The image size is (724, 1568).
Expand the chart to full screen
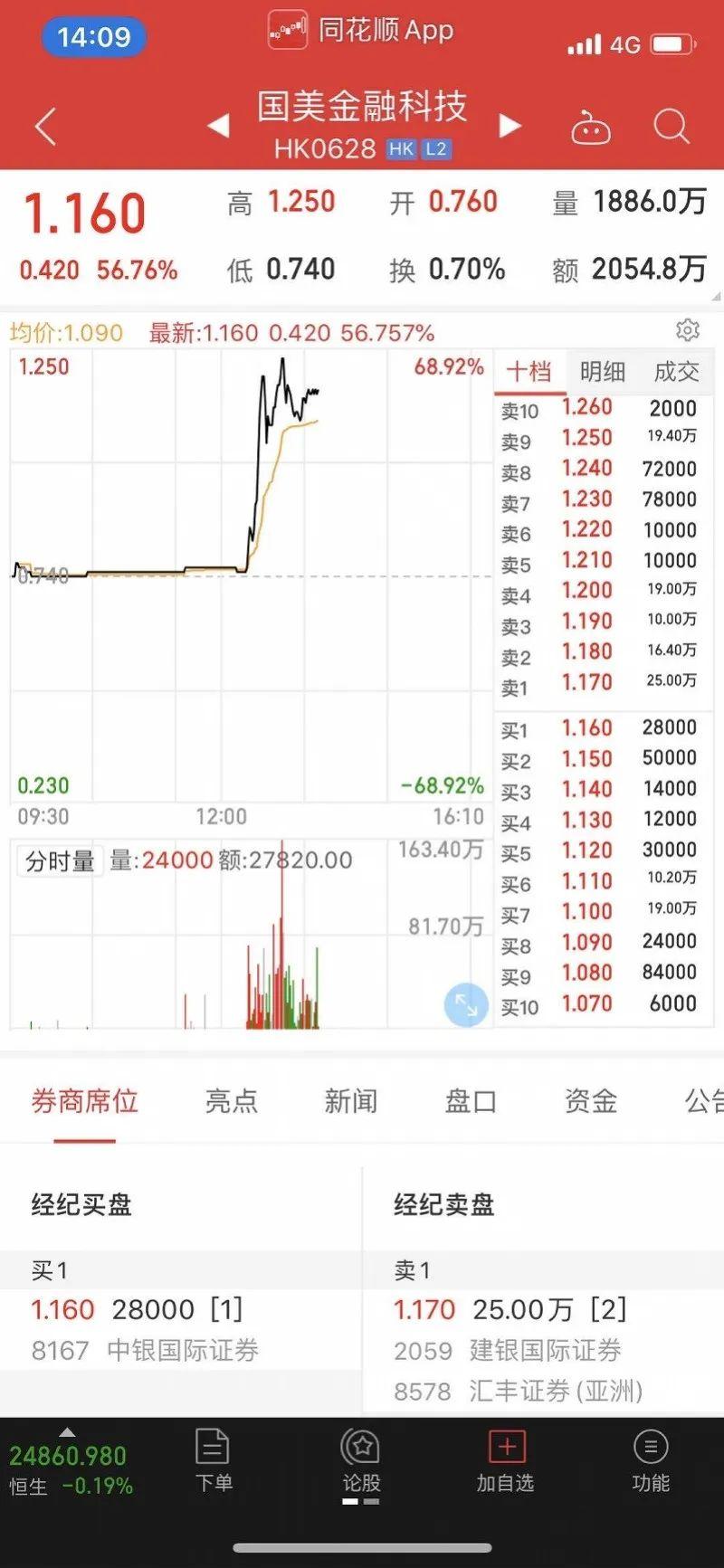(x=466, y=1004)
